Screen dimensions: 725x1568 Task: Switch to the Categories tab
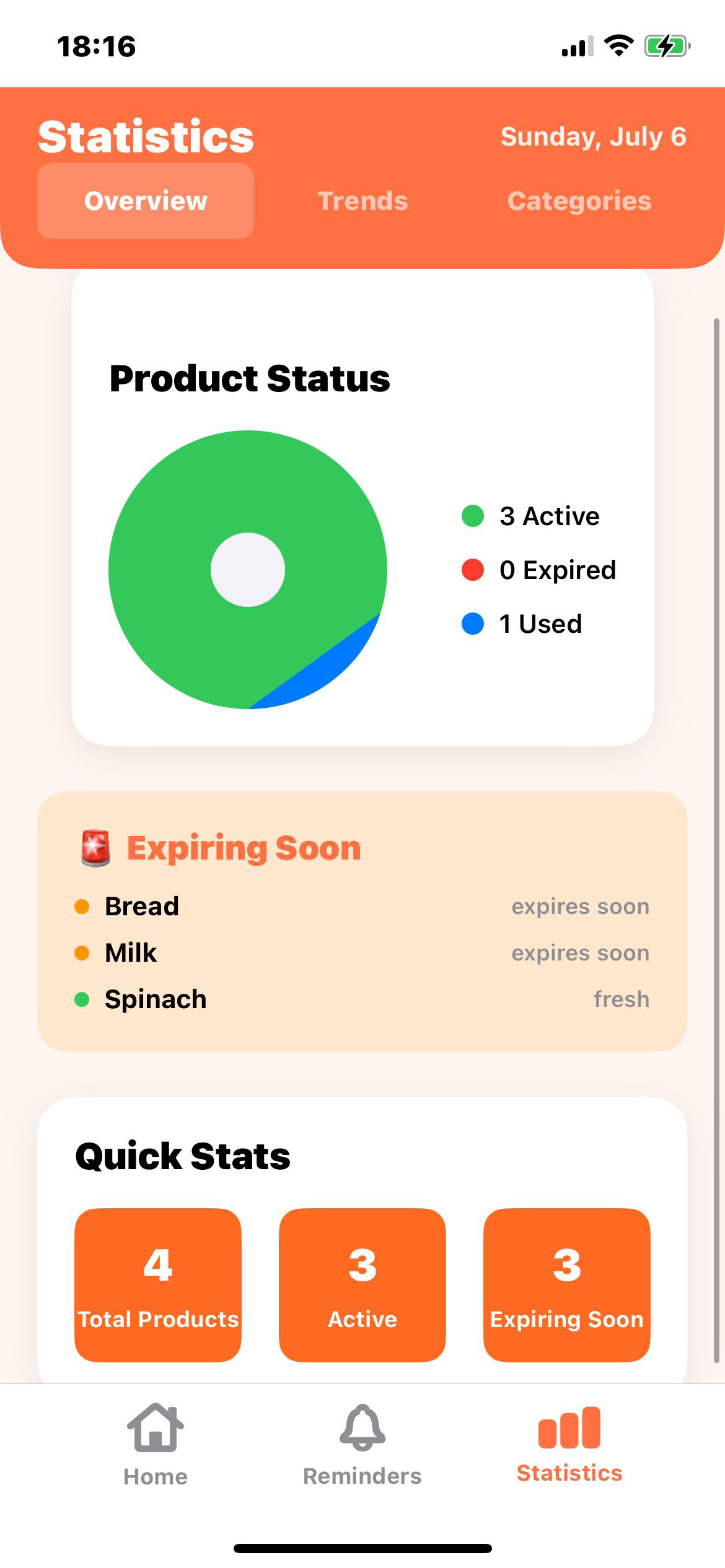[x=579, y=201]
